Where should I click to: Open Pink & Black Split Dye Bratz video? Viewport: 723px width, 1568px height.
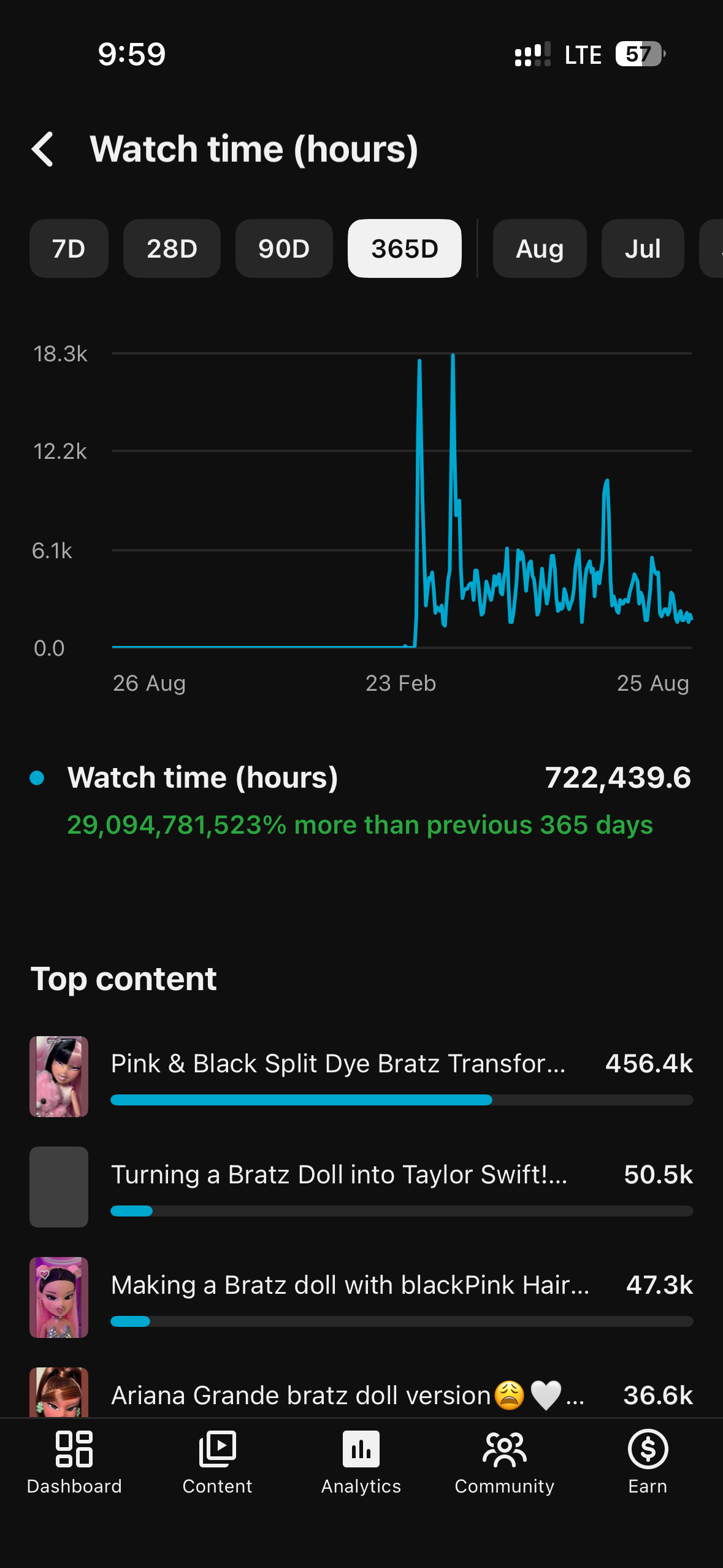click(x=361, y=1077)
